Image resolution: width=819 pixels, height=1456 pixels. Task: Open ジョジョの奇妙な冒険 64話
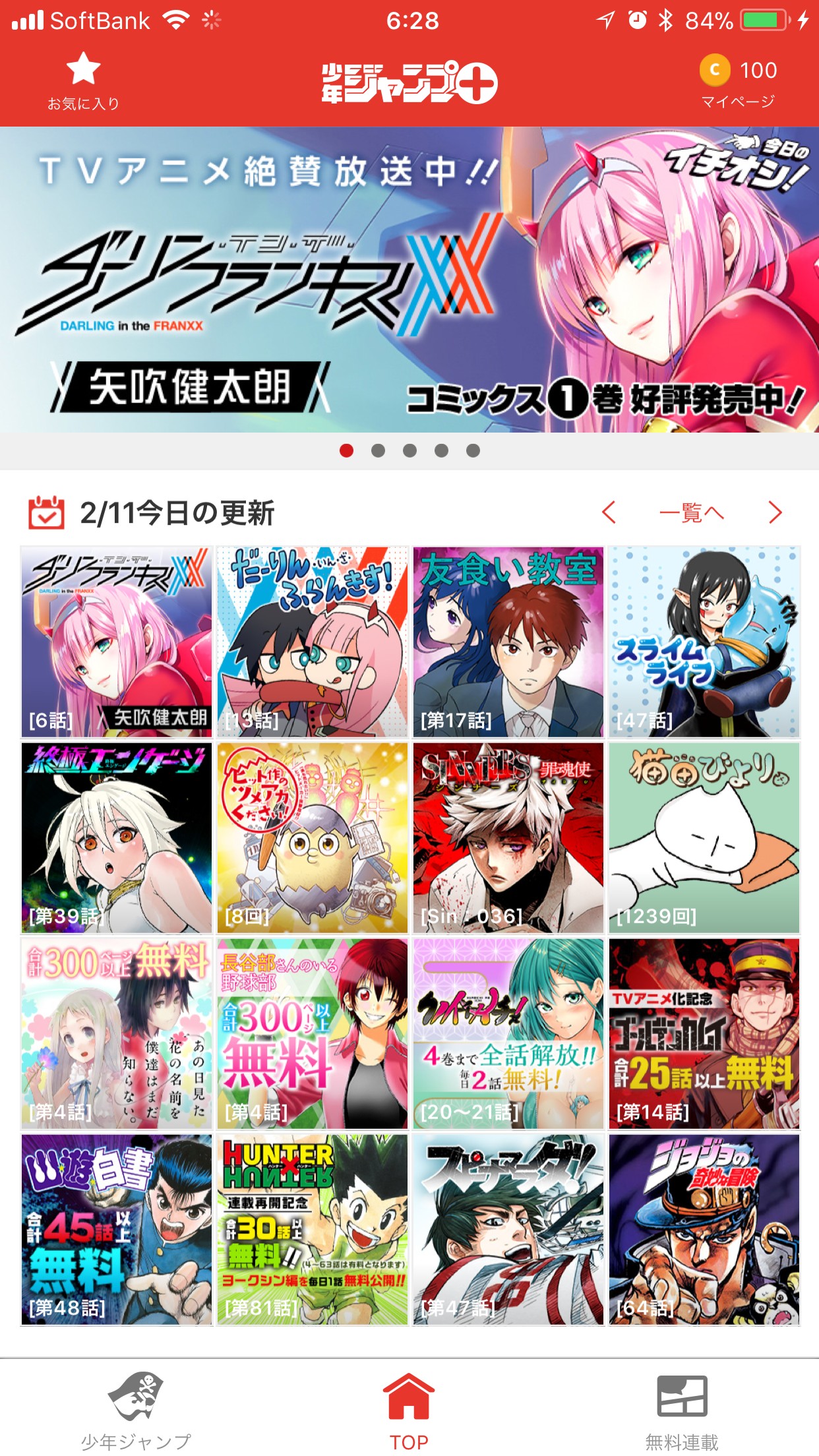click(x=704, y=1229)
